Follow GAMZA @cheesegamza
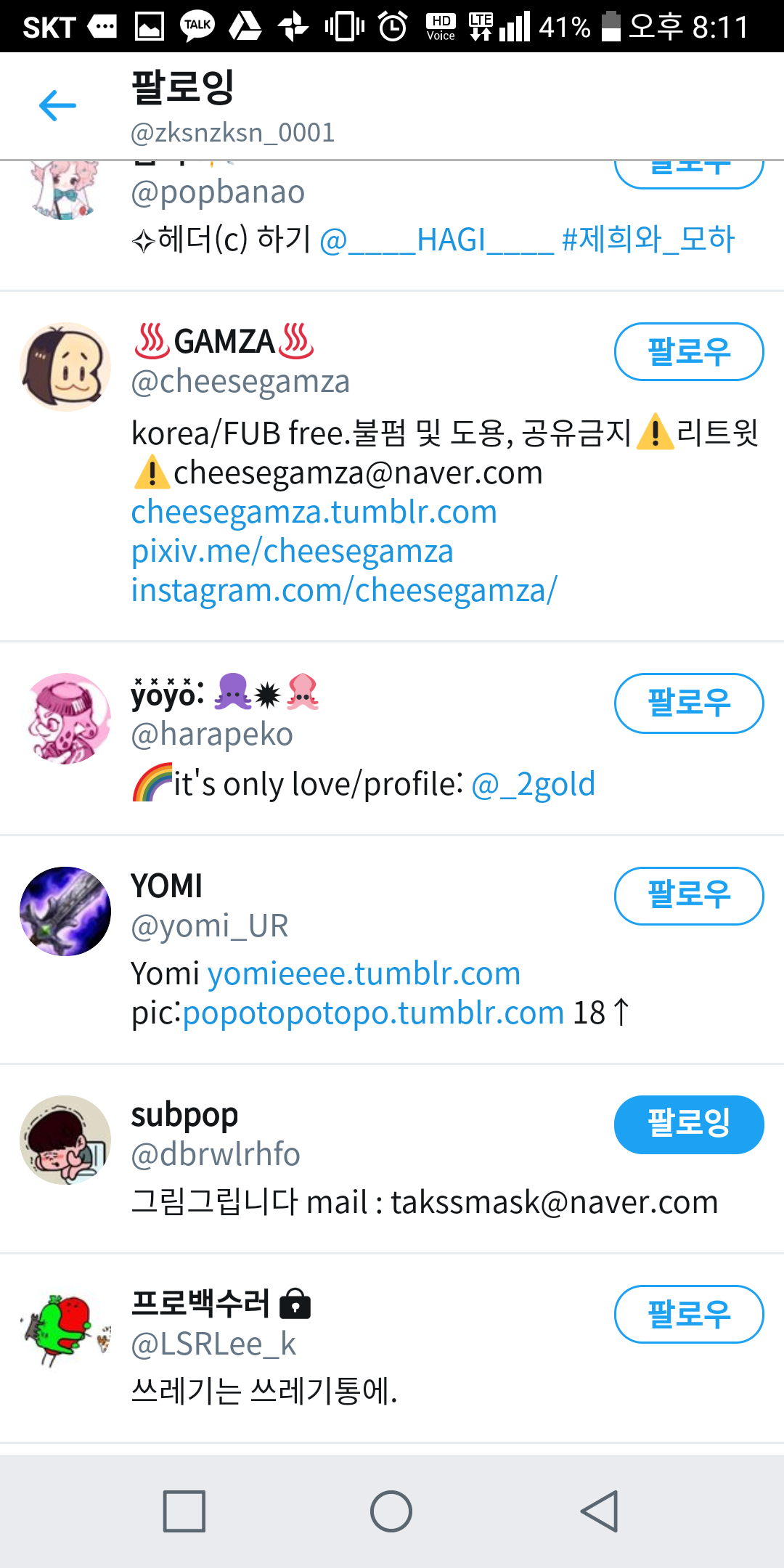This screenshot has height=1568, width=784. [688, 352]
